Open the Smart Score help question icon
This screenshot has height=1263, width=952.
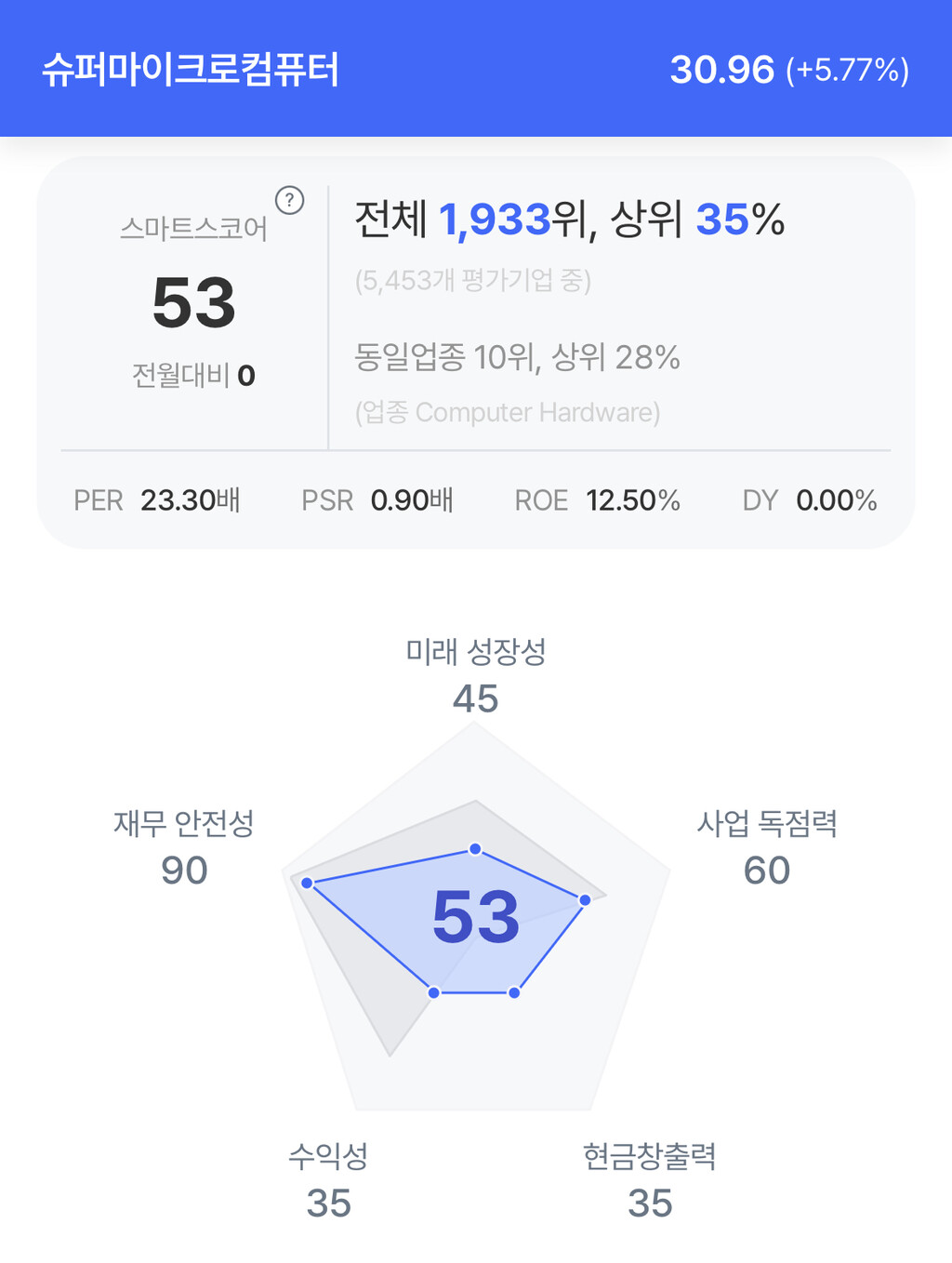(x=289, y=200)
